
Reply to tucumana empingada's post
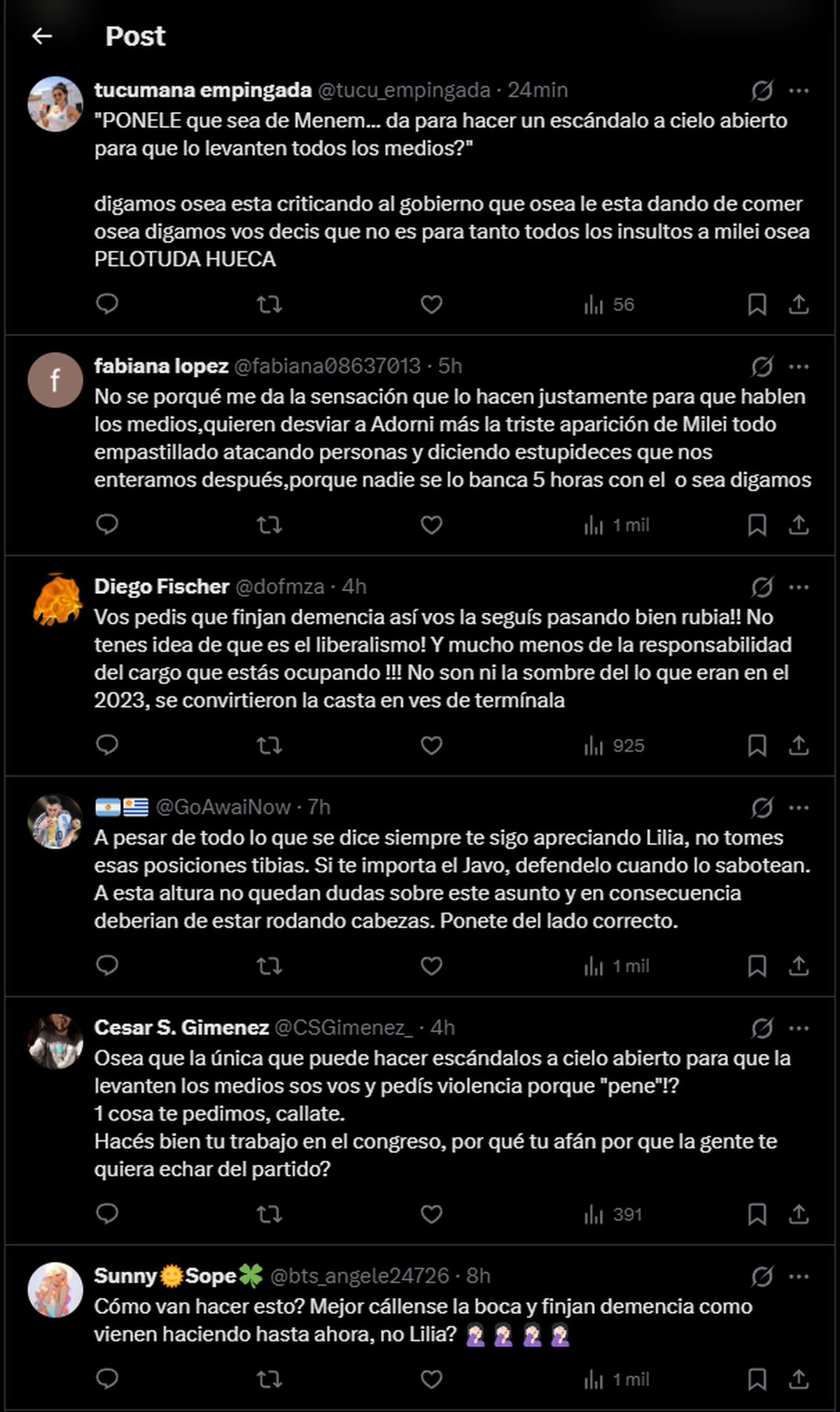[x=106, y=304]
